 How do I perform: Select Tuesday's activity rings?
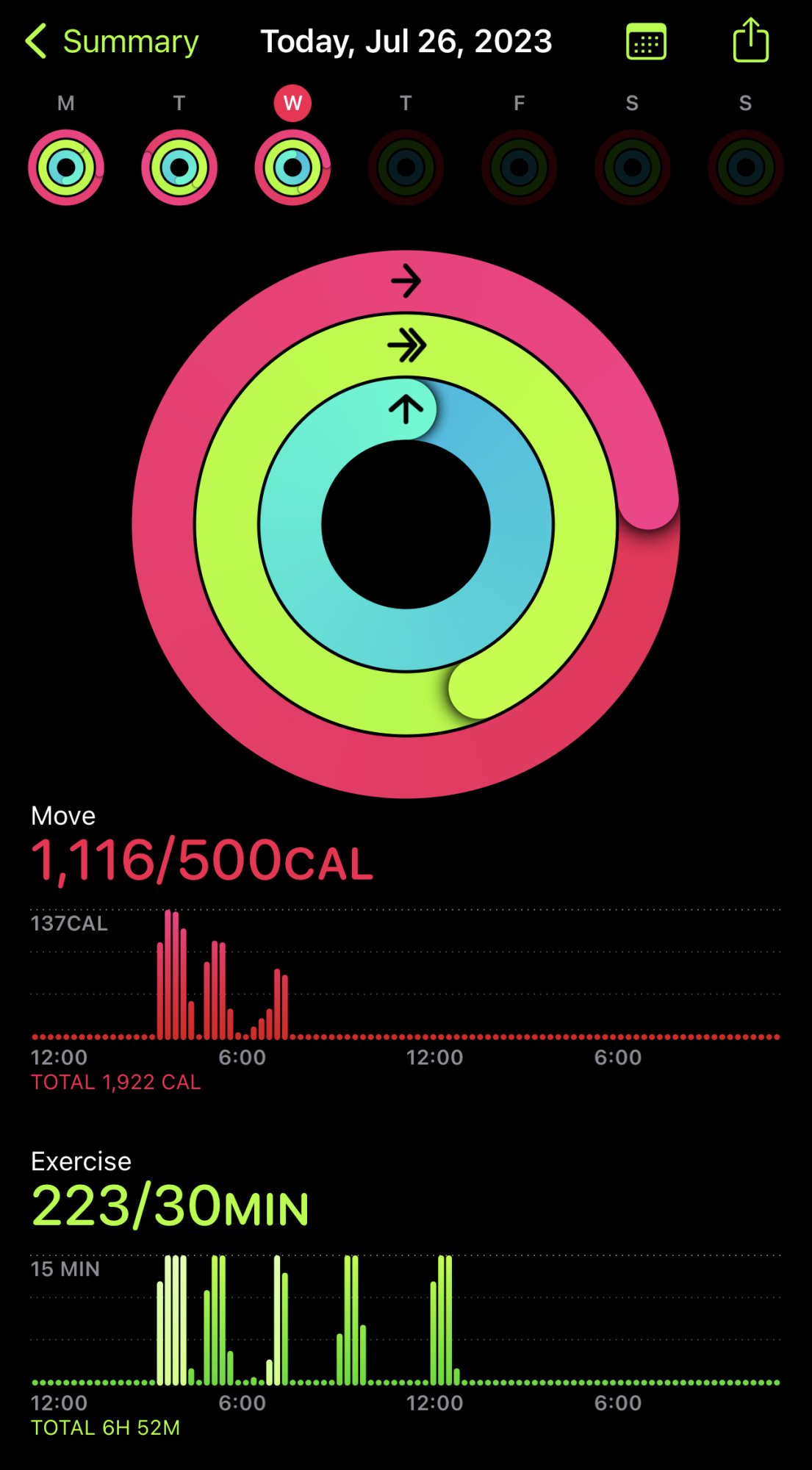pyautogui.click(x=179, y=168)
